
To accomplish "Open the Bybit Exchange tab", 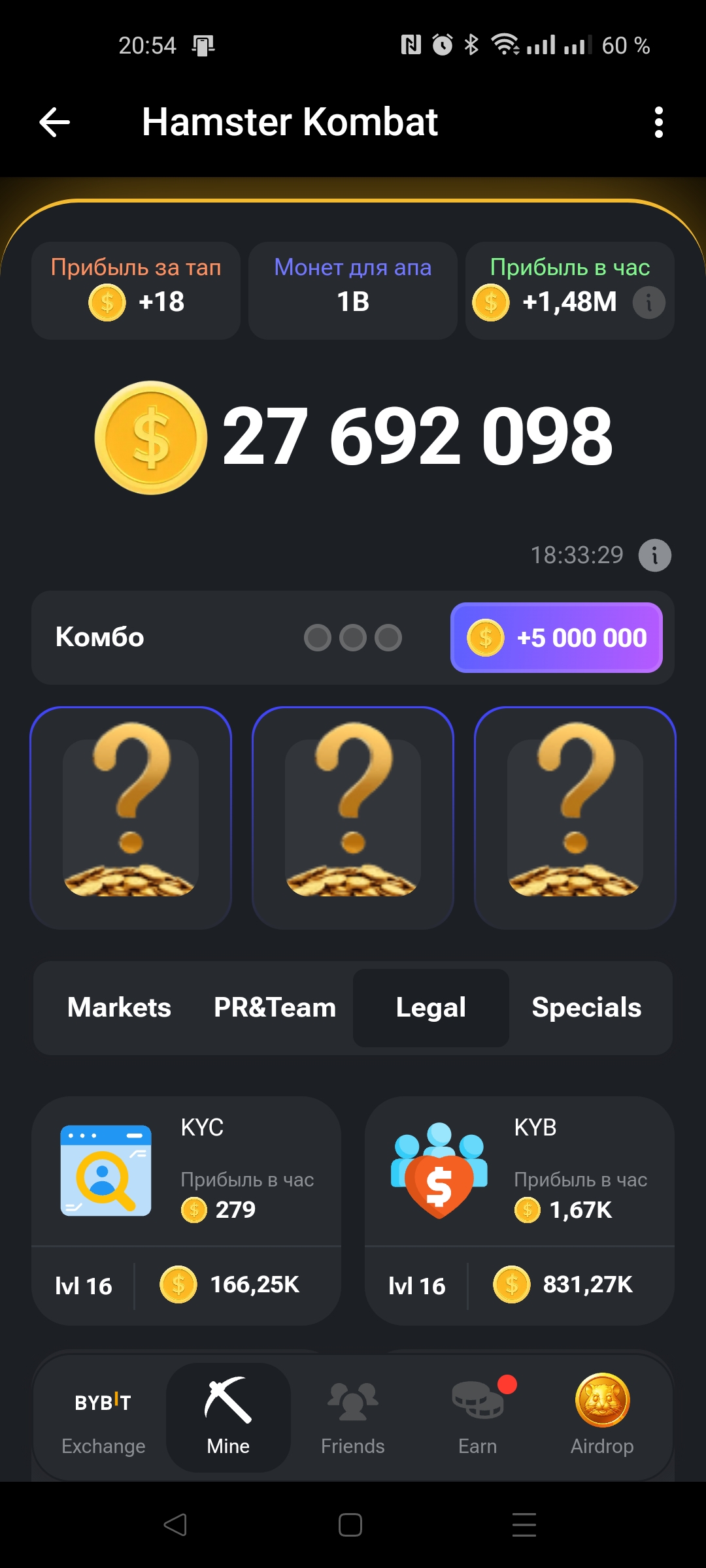I will 103,1416.
